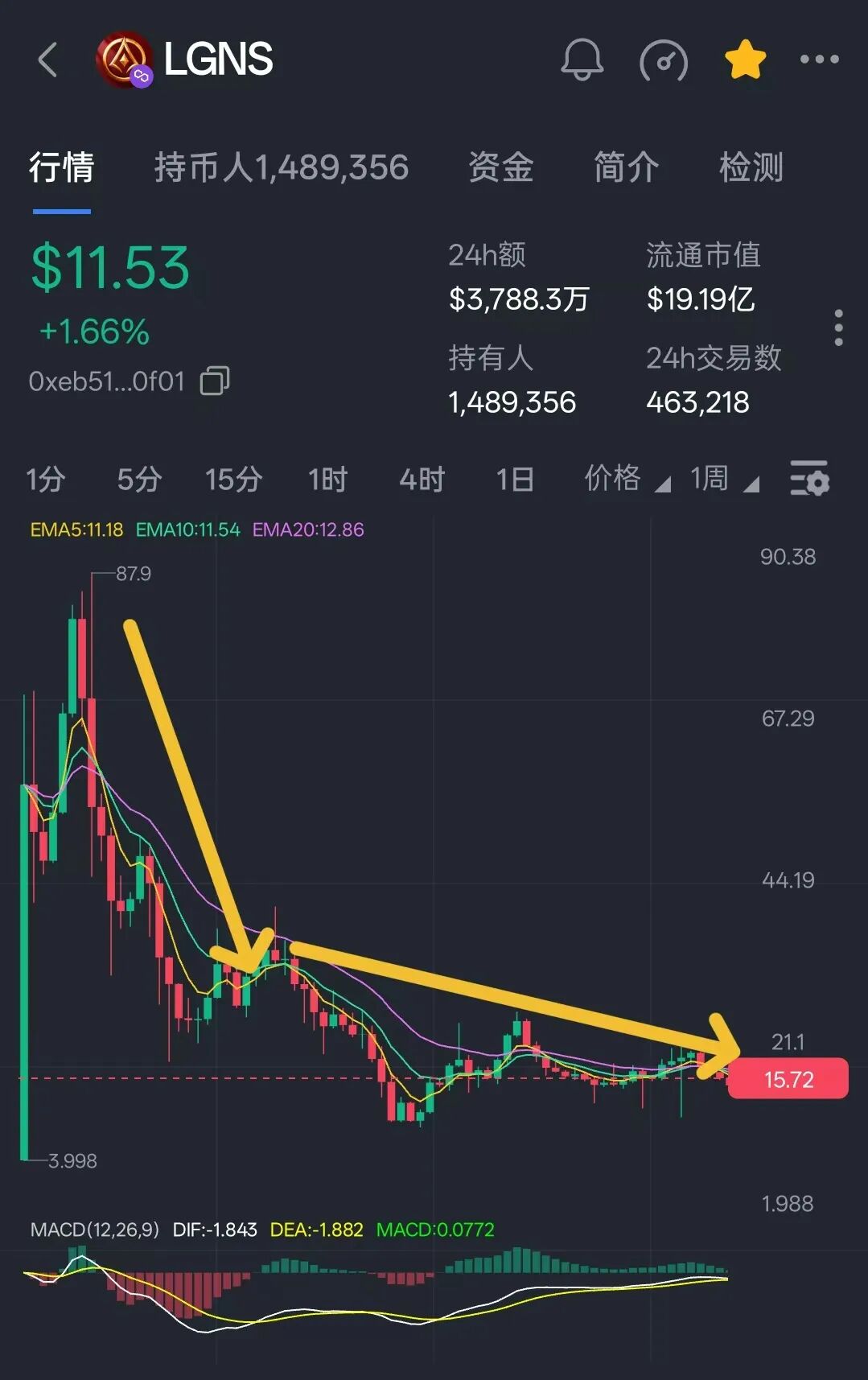Open chart indicator settings
The height and width of the screenshot is (1380, 868).
pyautogui.click(x=808, y=479)
